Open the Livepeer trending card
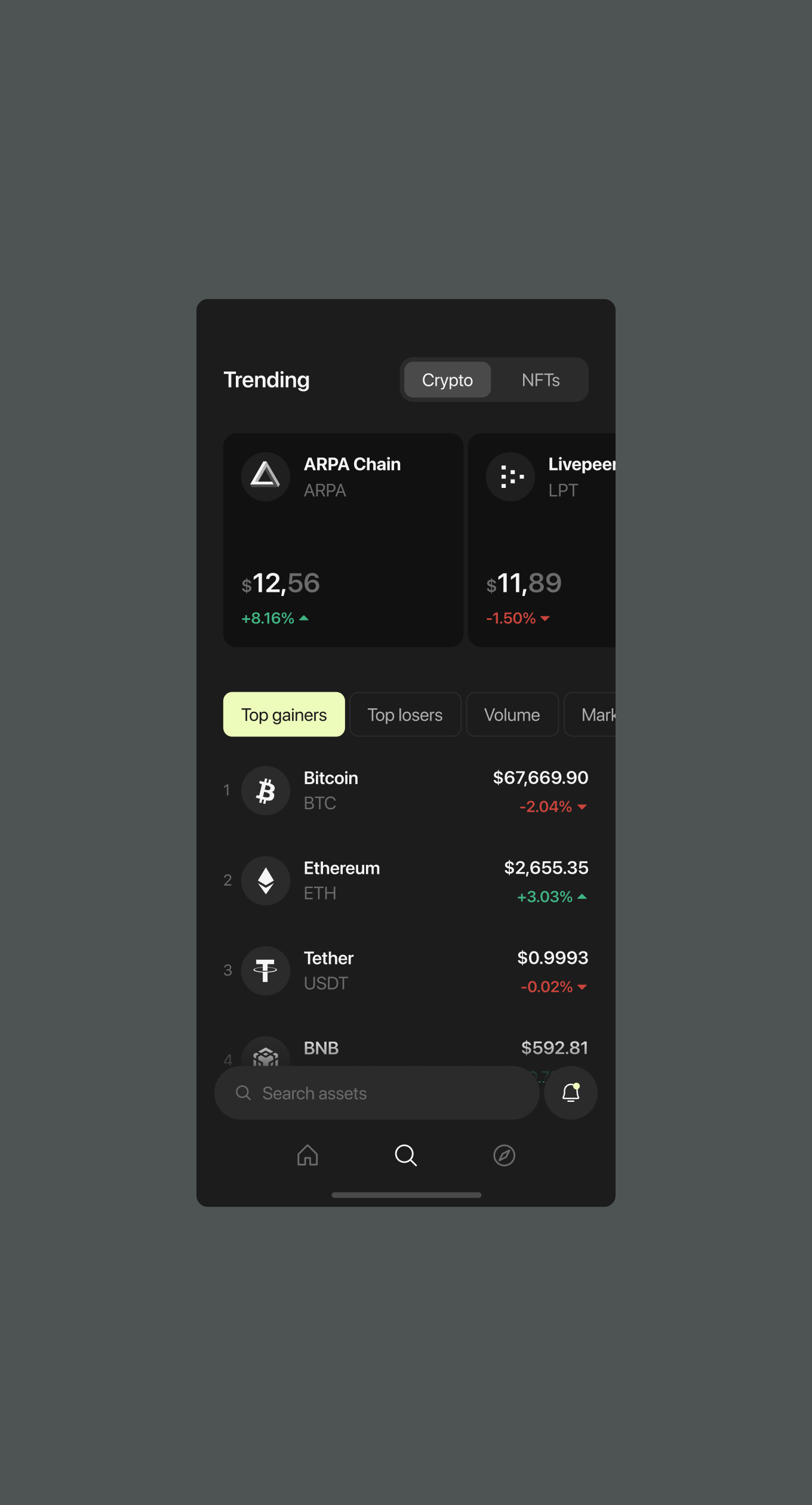812x1505 pixels. pos(542,540)
